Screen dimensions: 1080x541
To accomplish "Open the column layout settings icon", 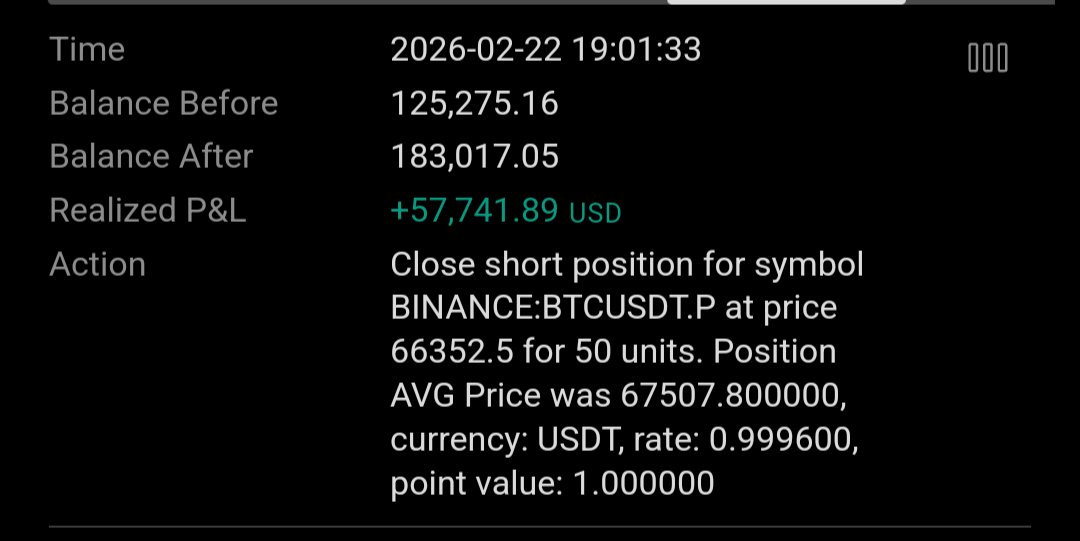I will coord(987,58).
